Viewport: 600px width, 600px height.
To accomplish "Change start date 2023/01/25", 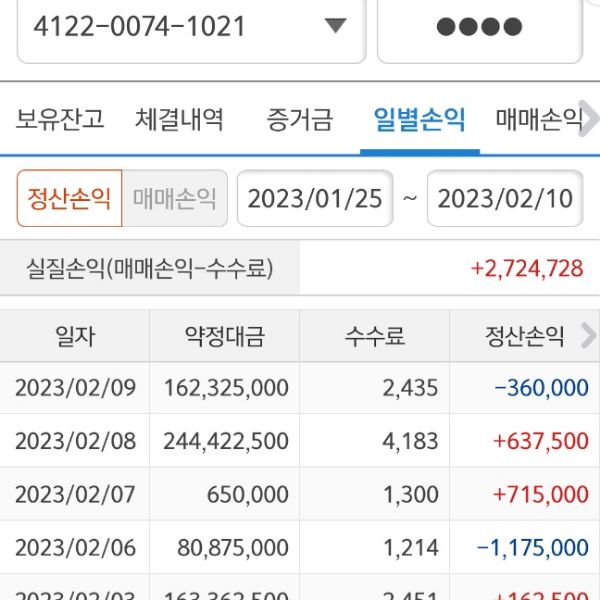I will [315, 198].
